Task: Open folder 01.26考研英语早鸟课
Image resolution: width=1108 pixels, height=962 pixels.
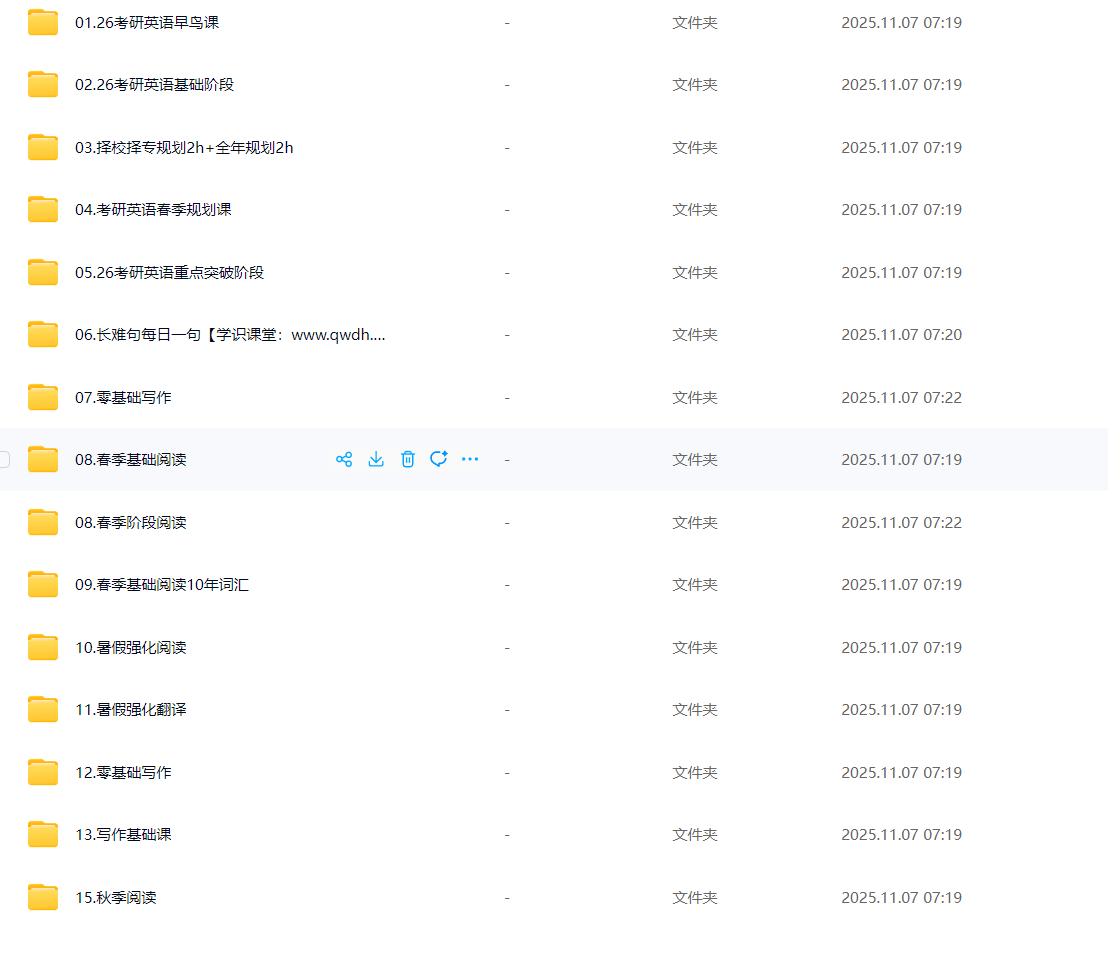Action: pyautogui.click(x=147, y=22)
